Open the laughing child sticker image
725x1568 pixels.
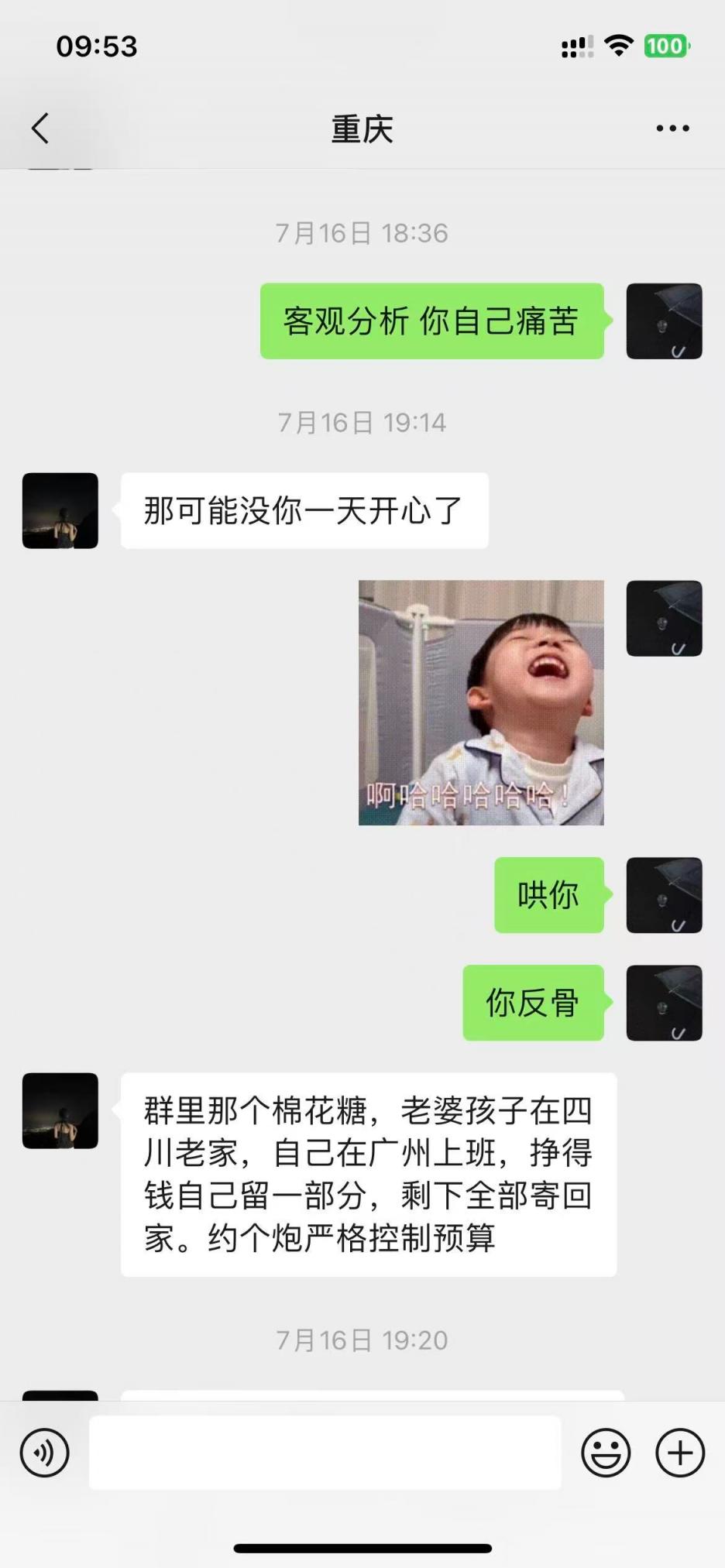pyautogui.click(x=481, y=702)
